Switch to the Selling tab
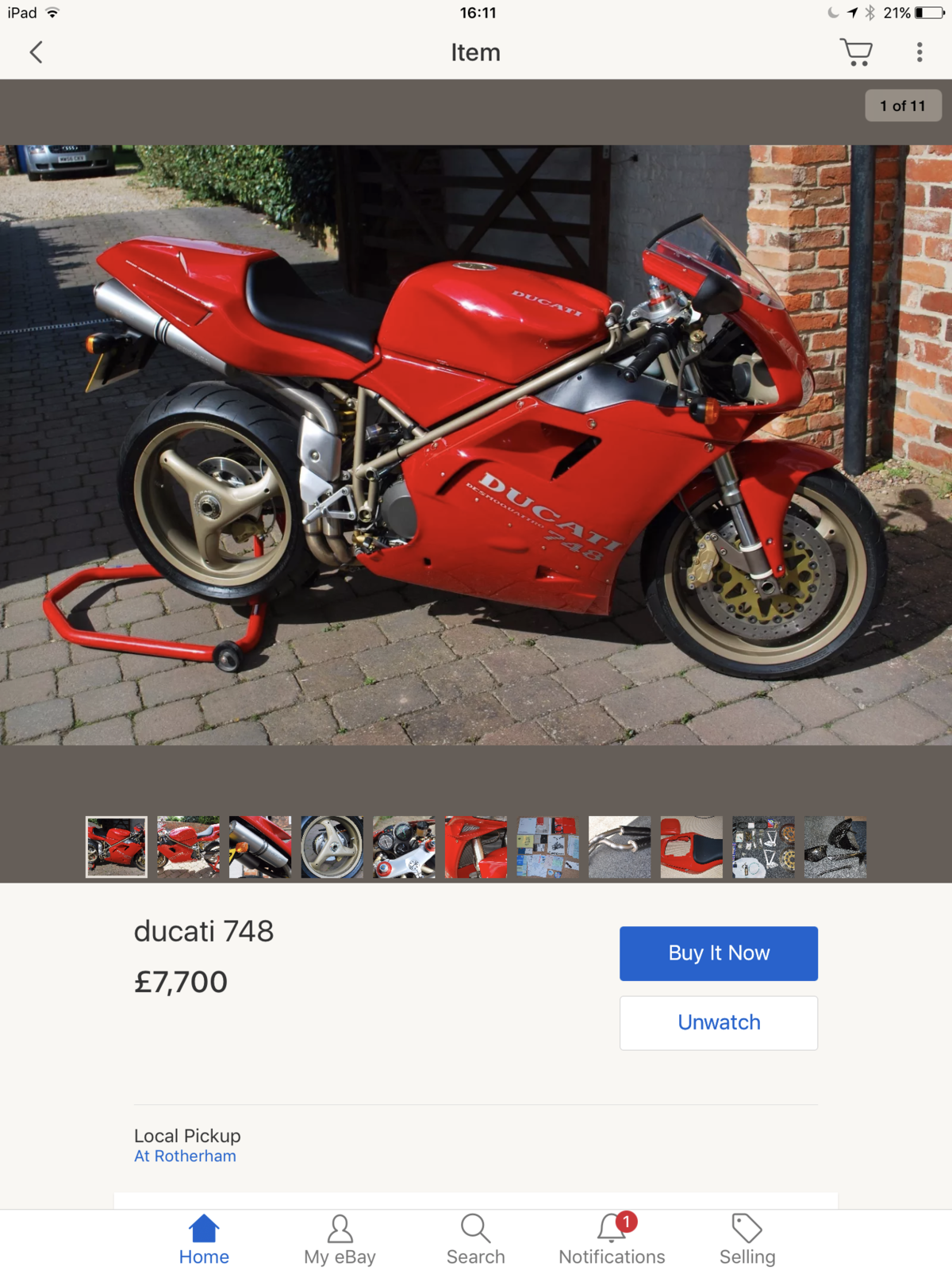952x1270 pixels. click(747, 1239)
